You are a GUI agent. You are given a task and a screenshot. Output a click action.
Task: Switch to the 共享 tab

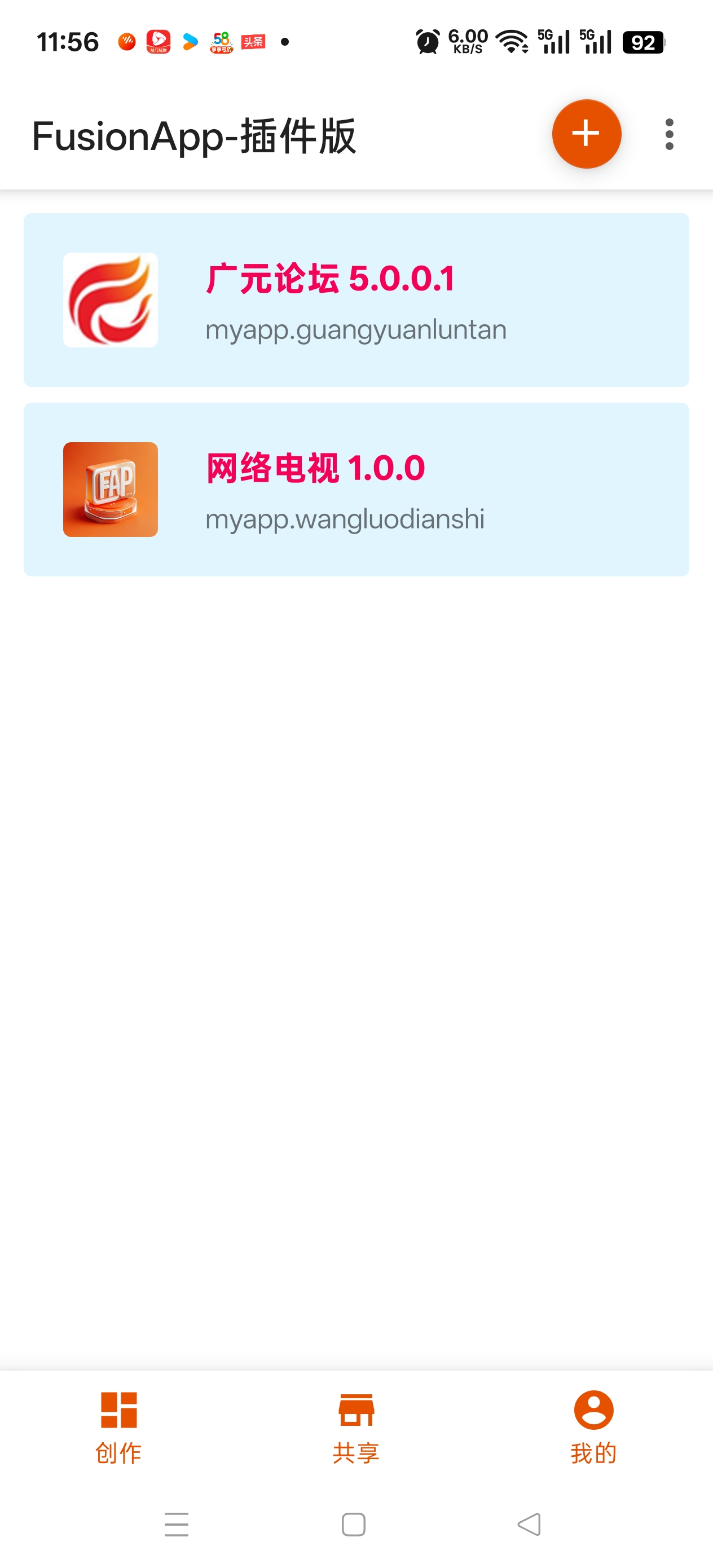[356, 1426]
